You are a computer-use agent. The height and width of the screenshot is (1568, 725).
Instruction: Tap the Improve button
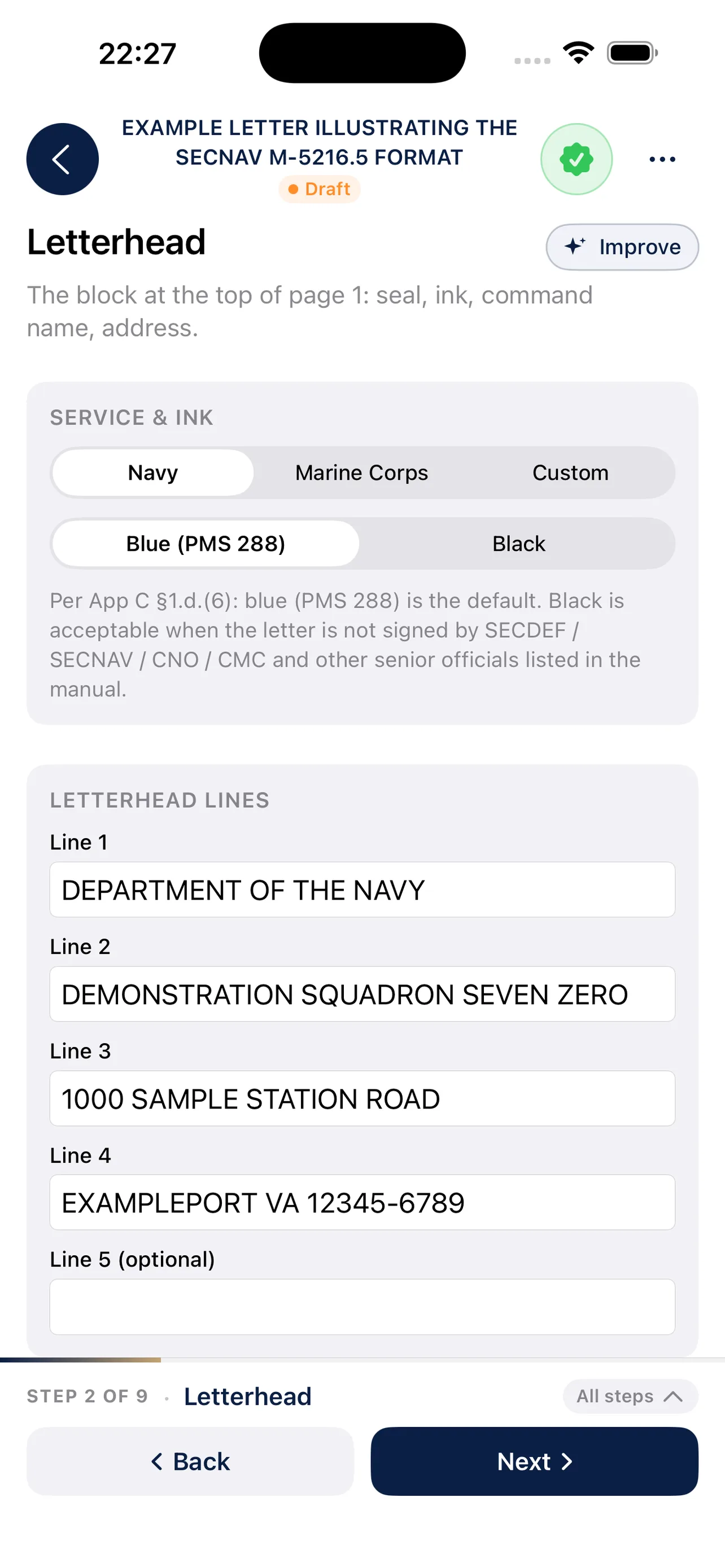622,247
